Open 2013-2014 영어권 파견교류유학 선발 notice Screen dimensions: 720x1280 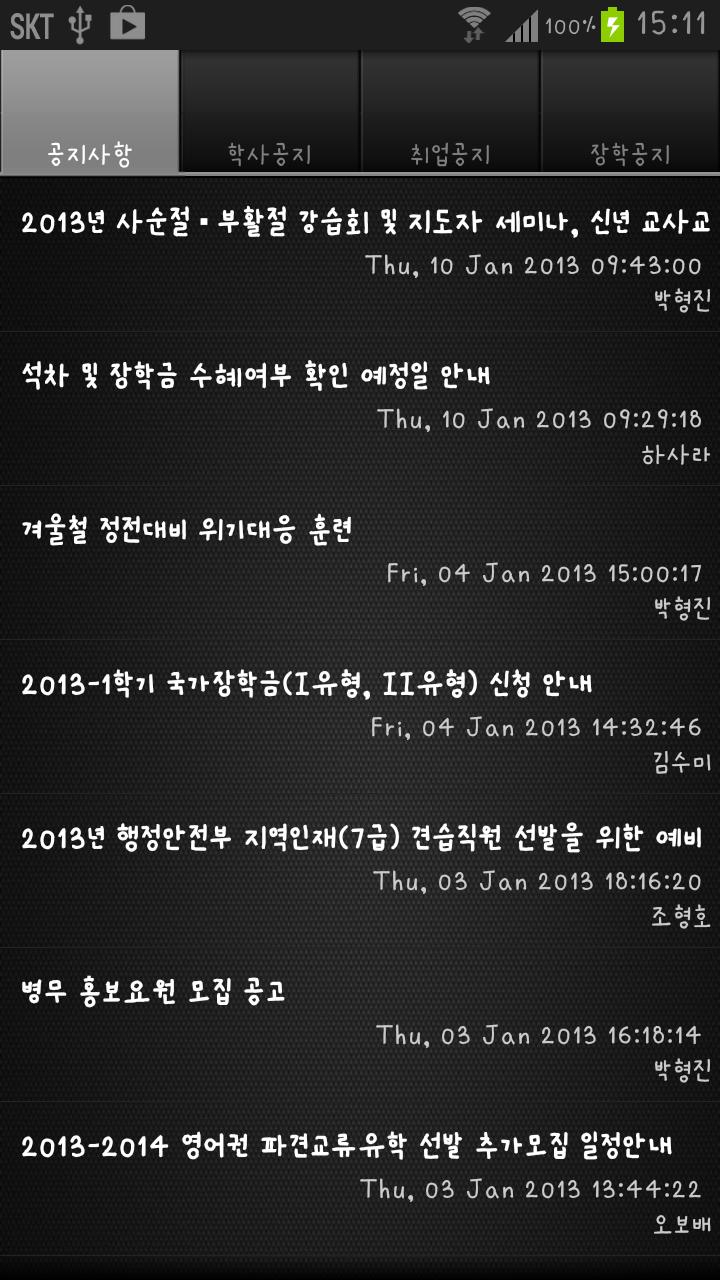point(360,1179)
